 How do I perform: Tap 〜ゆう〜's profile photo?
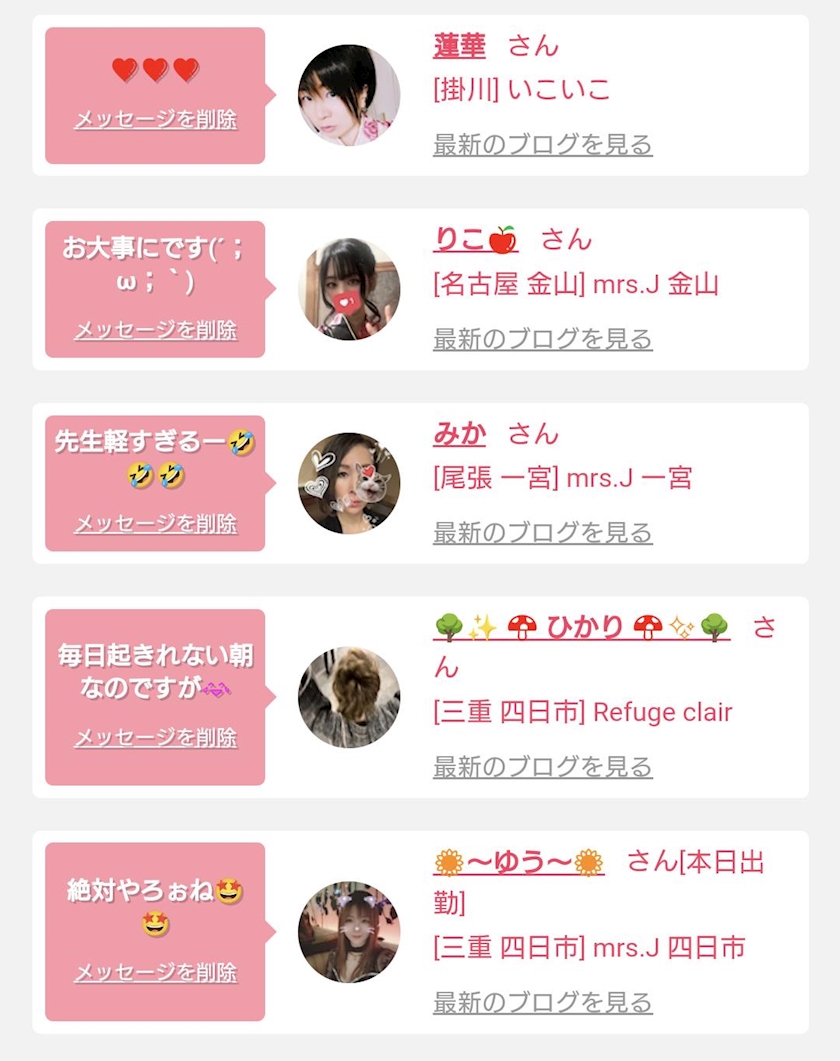click(x=349, y=932)
